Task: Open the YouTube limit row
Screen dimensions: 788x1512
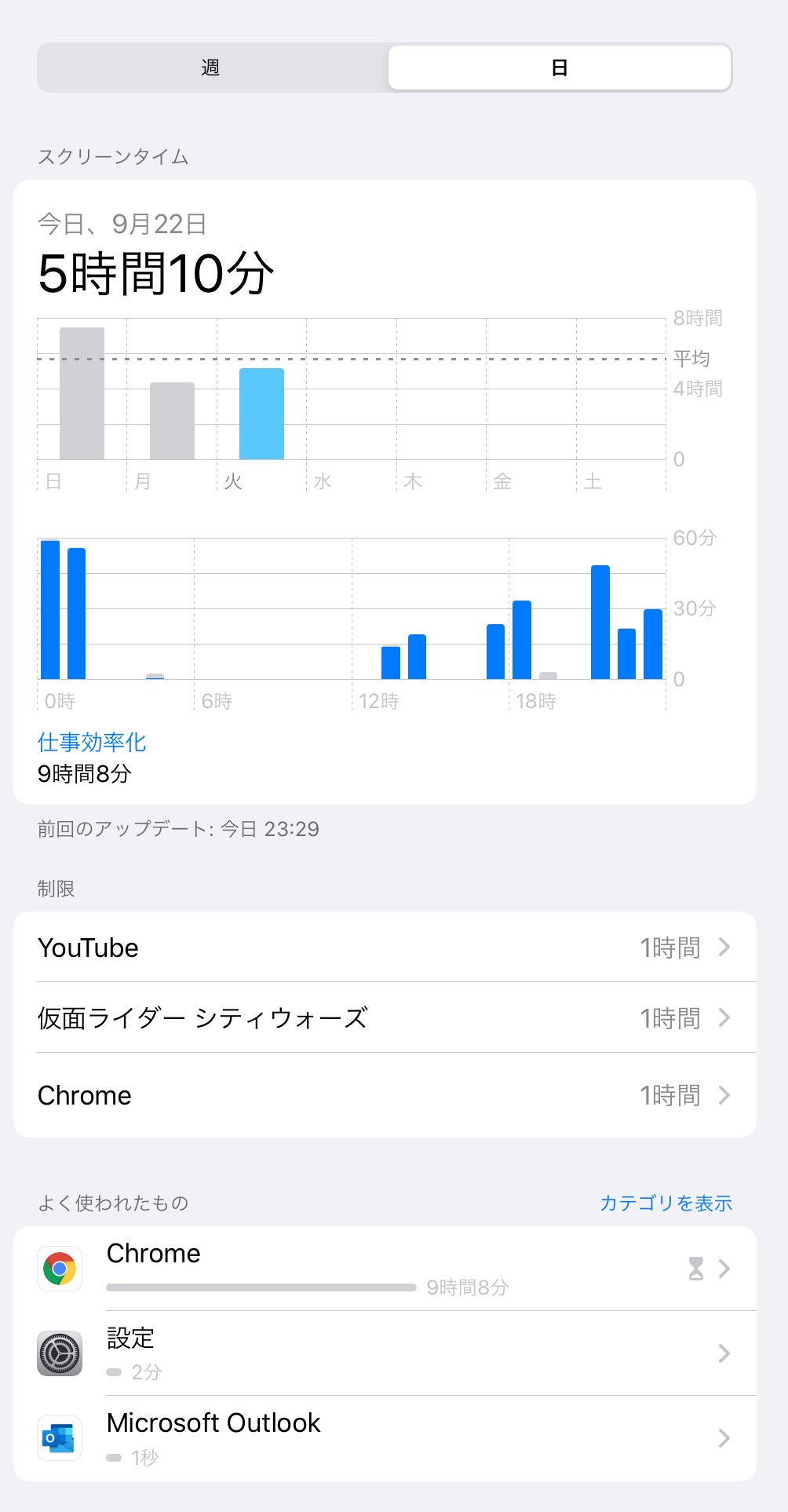Action: (385, 948)
